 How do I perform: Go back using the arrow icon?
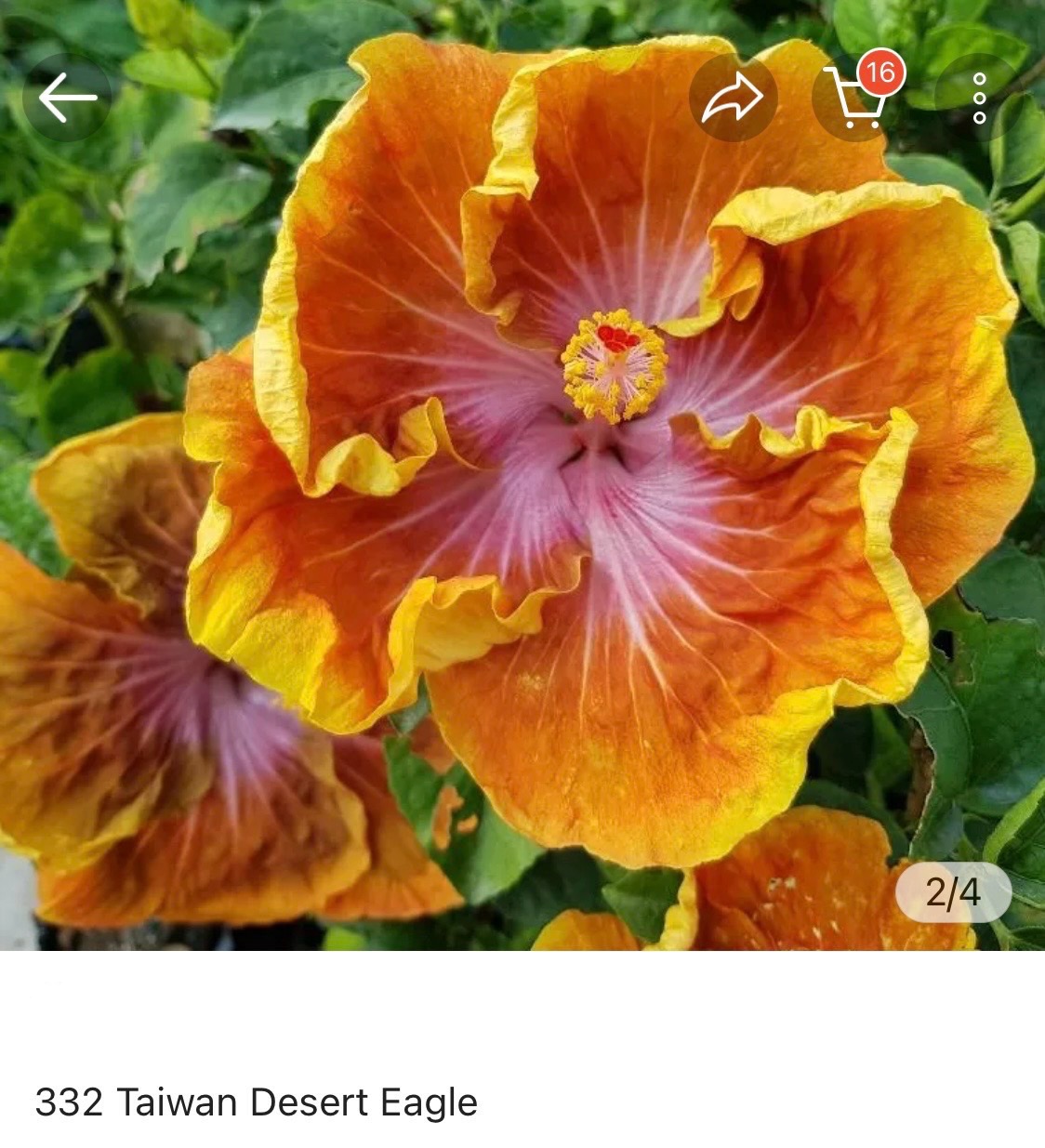tap(67, 97)
